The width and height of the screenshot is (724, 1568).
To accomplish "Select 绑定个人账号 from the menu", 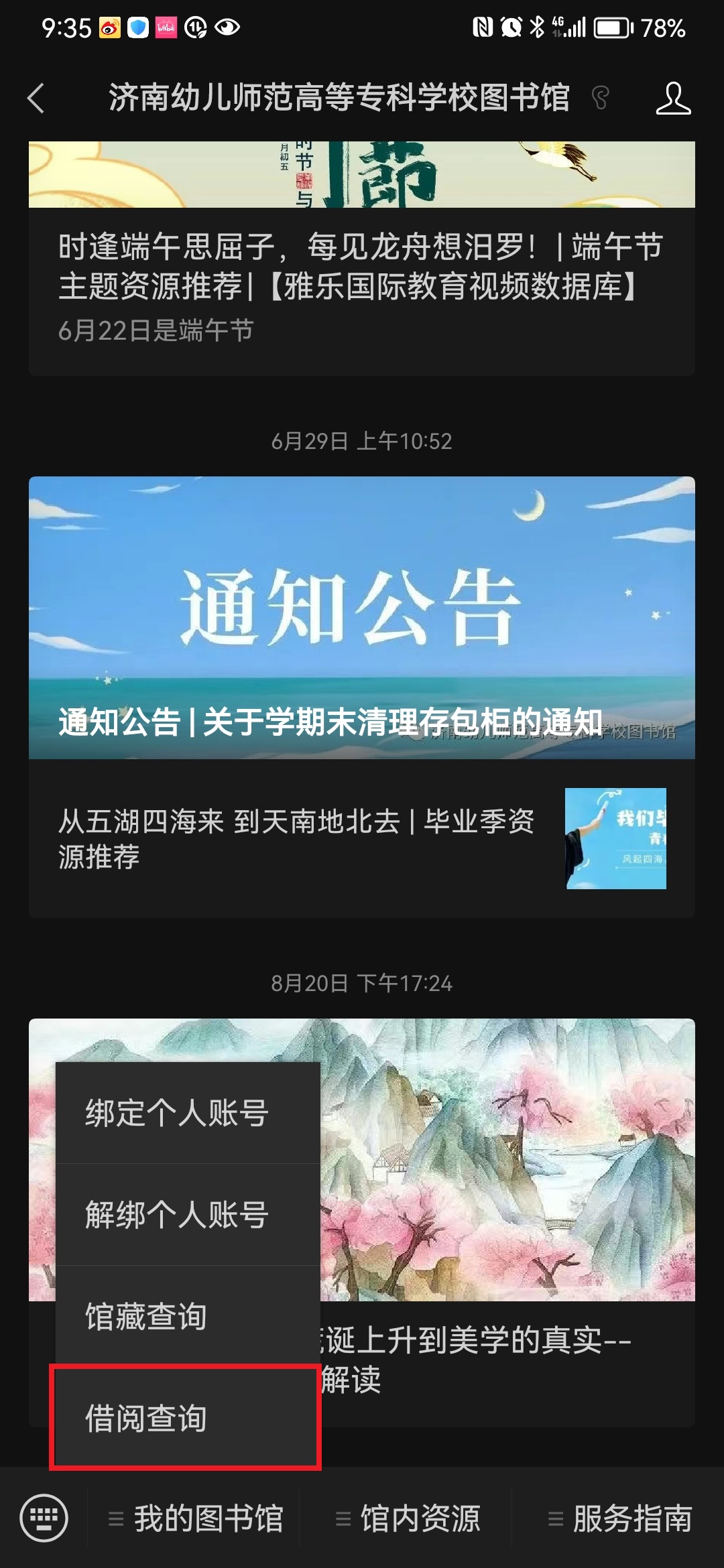I will tap(186, 1113).
